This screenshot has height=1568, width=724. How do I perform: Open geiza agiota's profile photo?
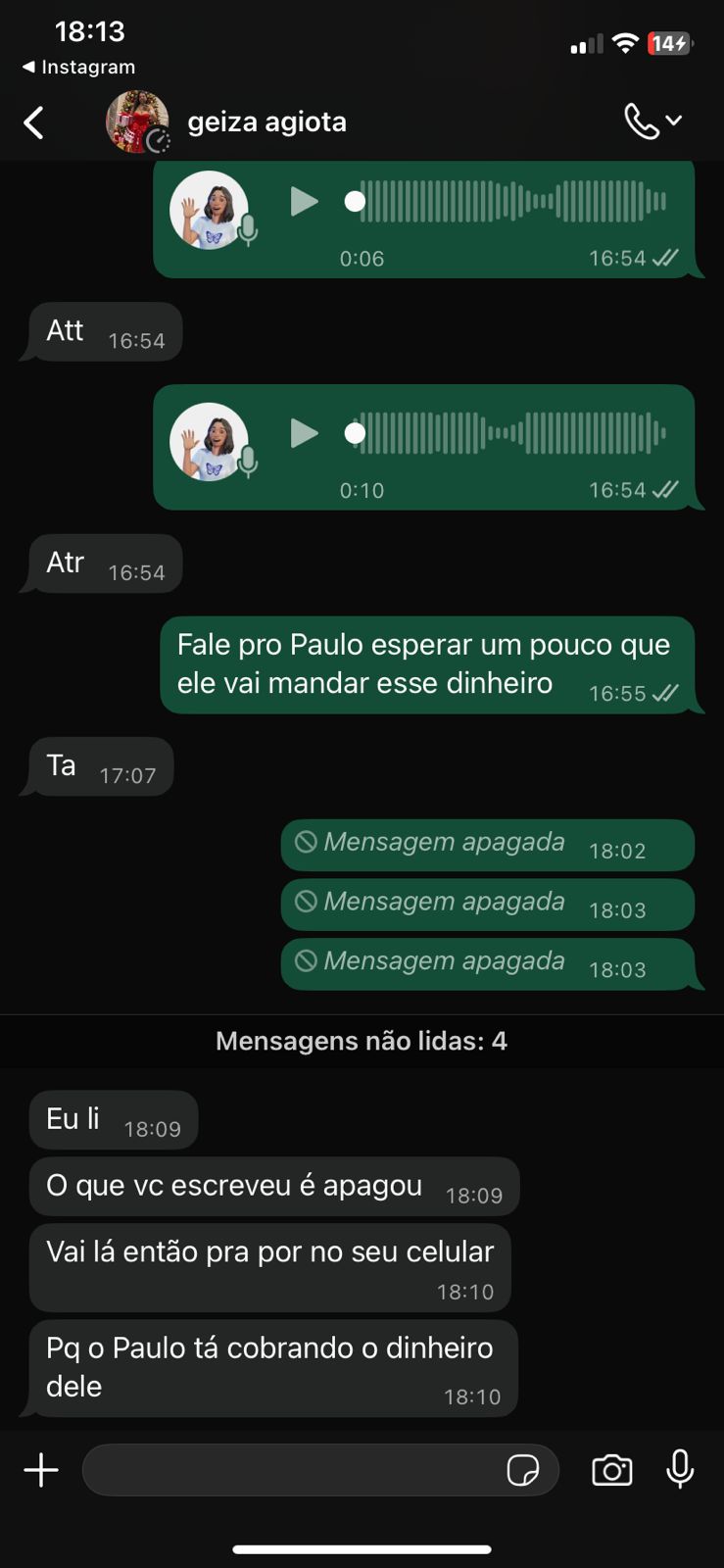(x=136, y=122)
